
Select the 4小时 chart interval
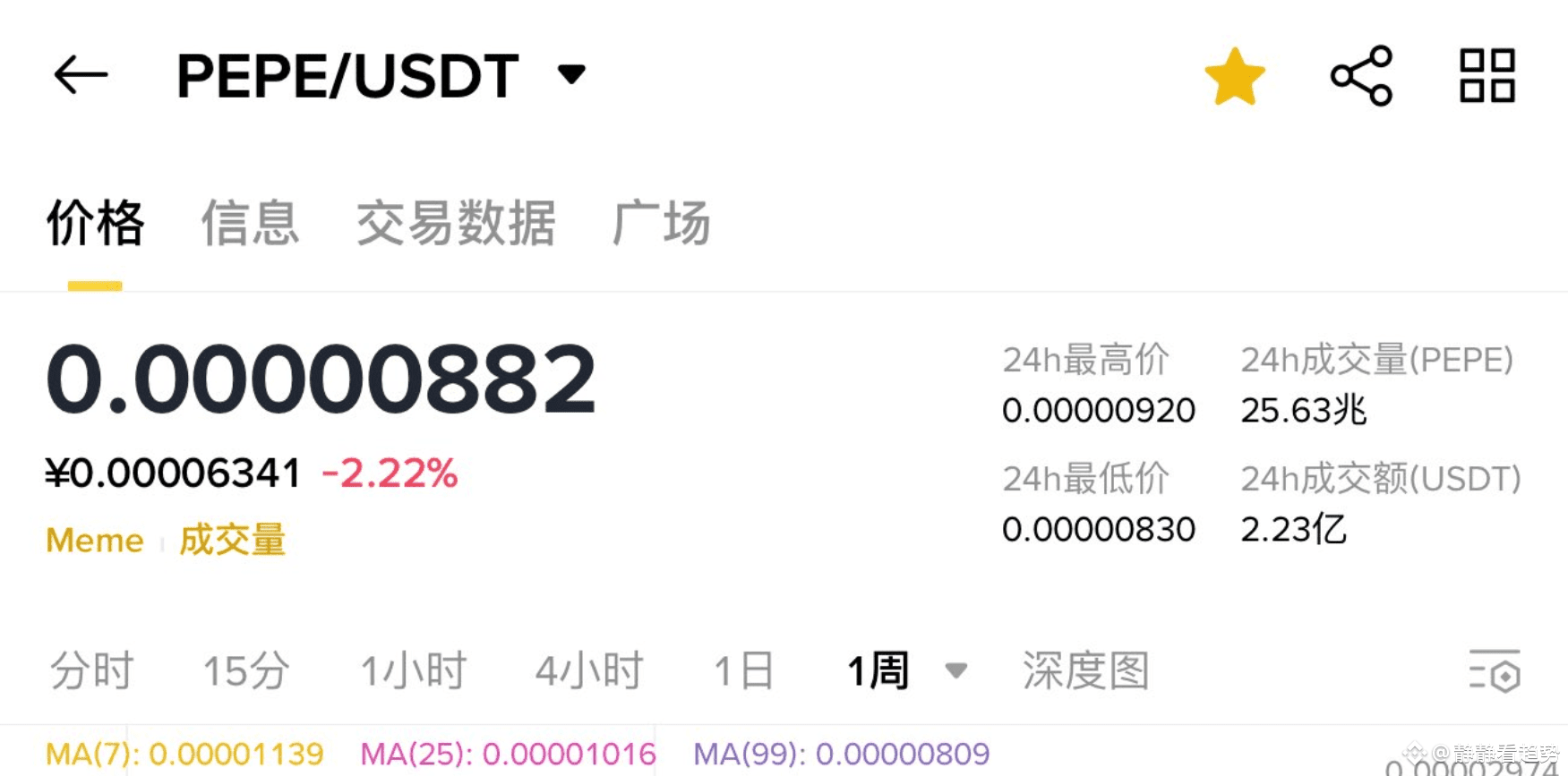click(x=589, y=670)
